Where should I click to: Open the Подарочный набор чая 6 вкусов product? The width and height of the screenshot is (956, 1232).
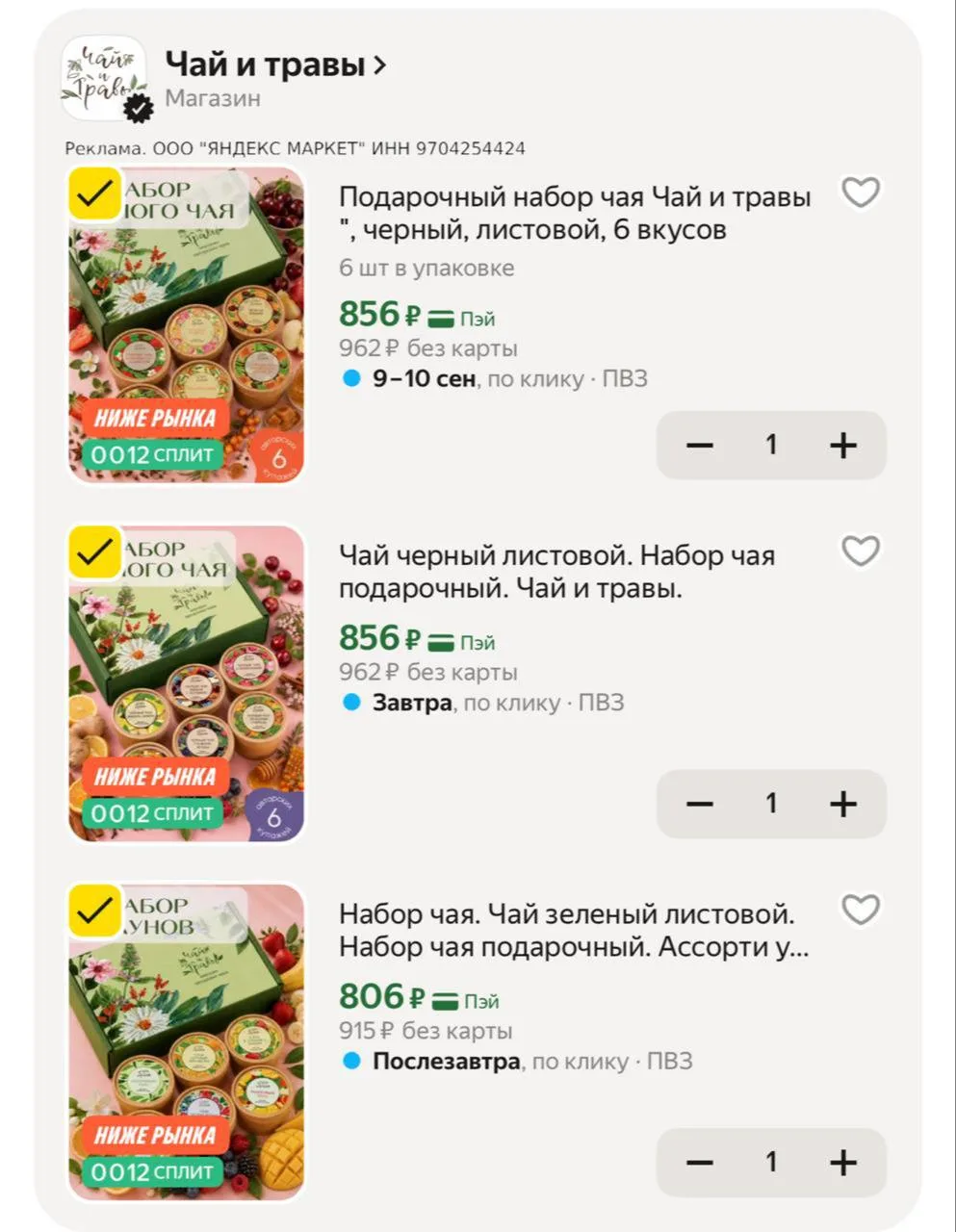pos(575,213)
